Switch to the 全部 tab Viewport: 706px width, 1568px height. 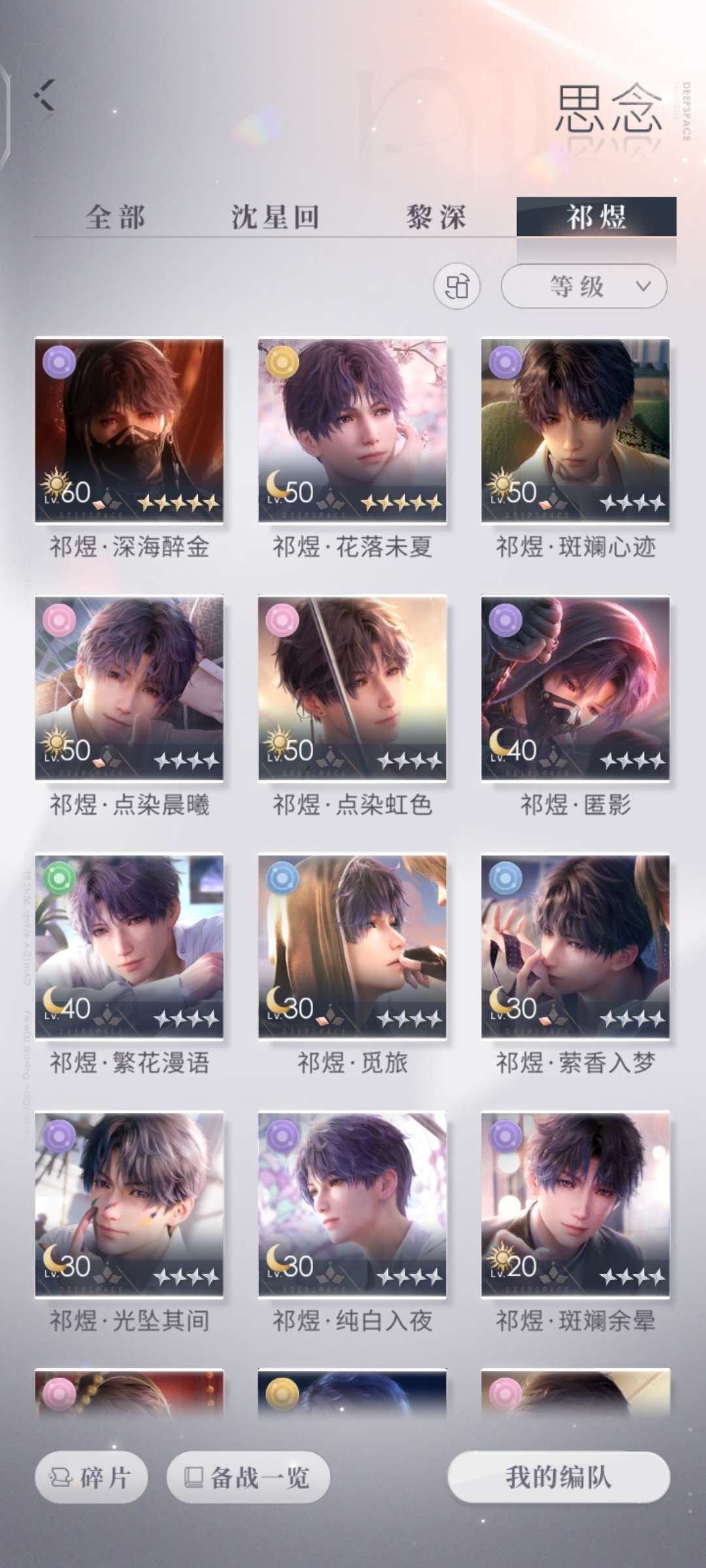tap(115, 217)
